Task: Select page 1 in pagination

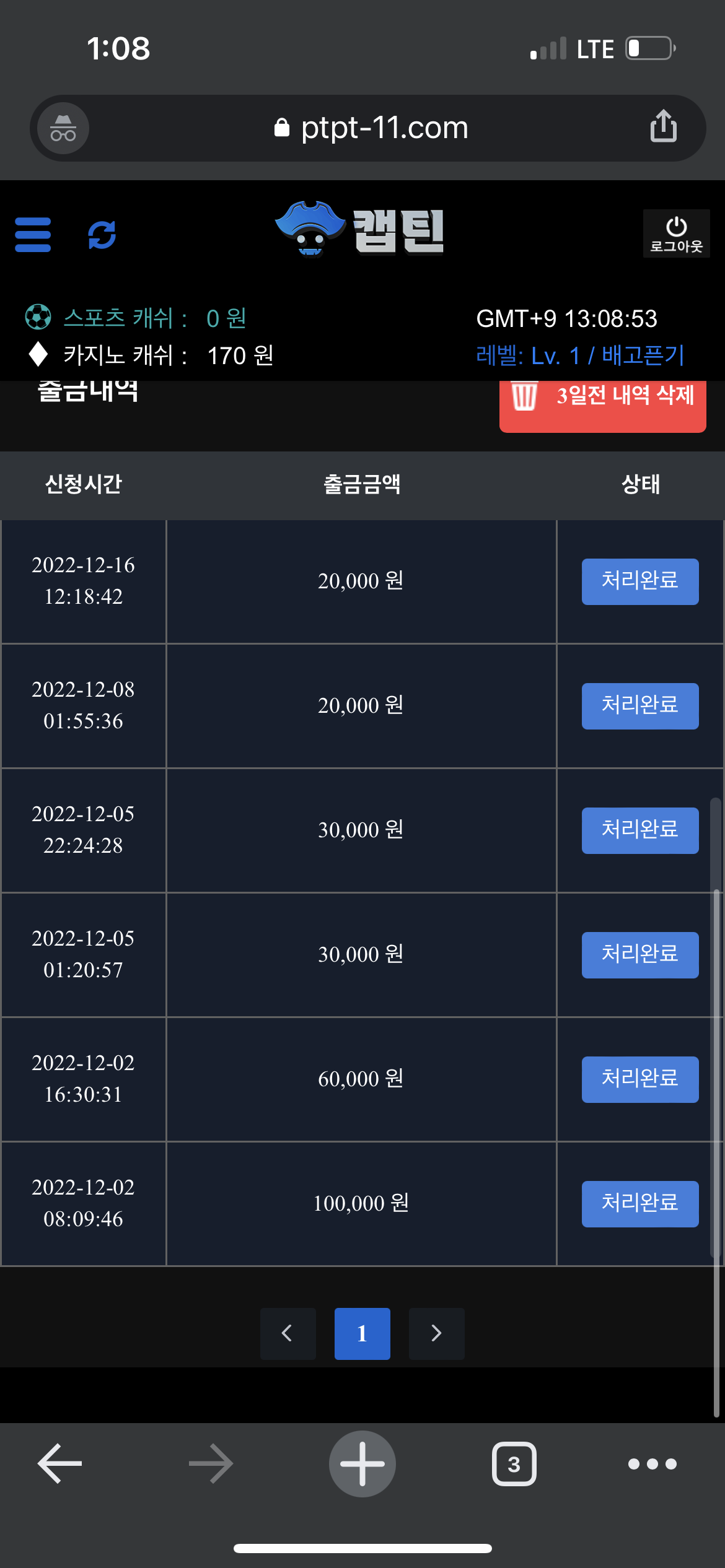Action: [362, 1333]
